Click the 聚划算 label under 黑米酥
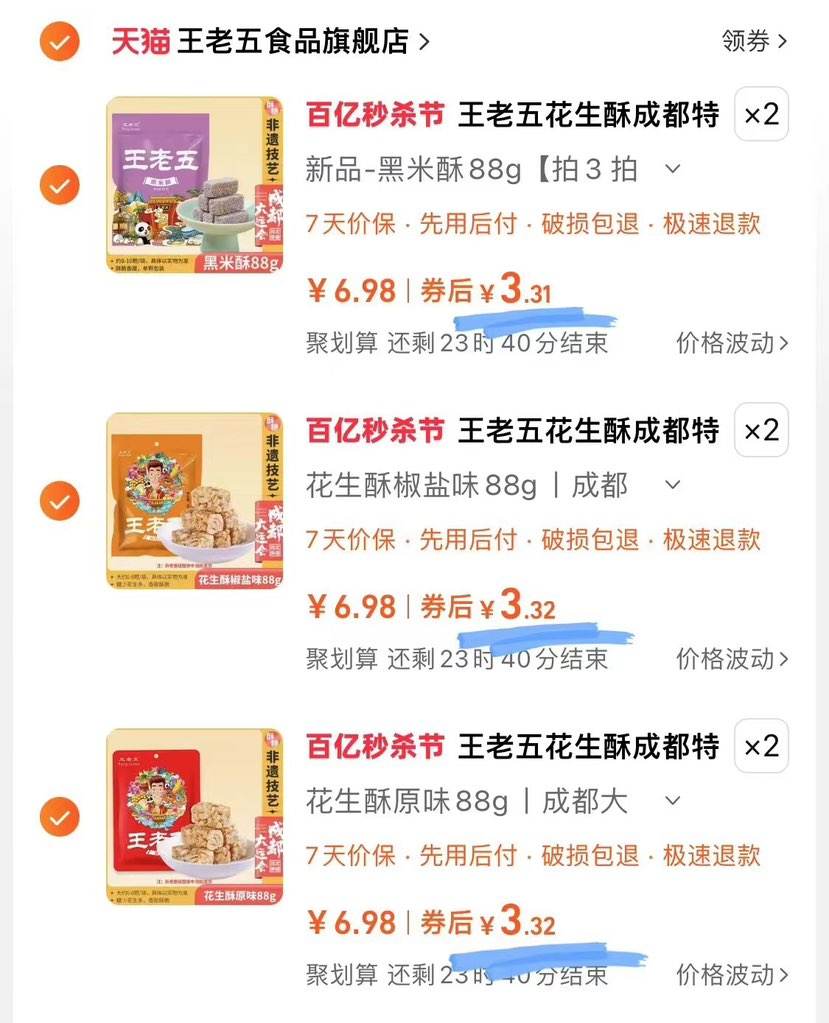This screenshot has width=829, height=1023. (x=340, y=343)
